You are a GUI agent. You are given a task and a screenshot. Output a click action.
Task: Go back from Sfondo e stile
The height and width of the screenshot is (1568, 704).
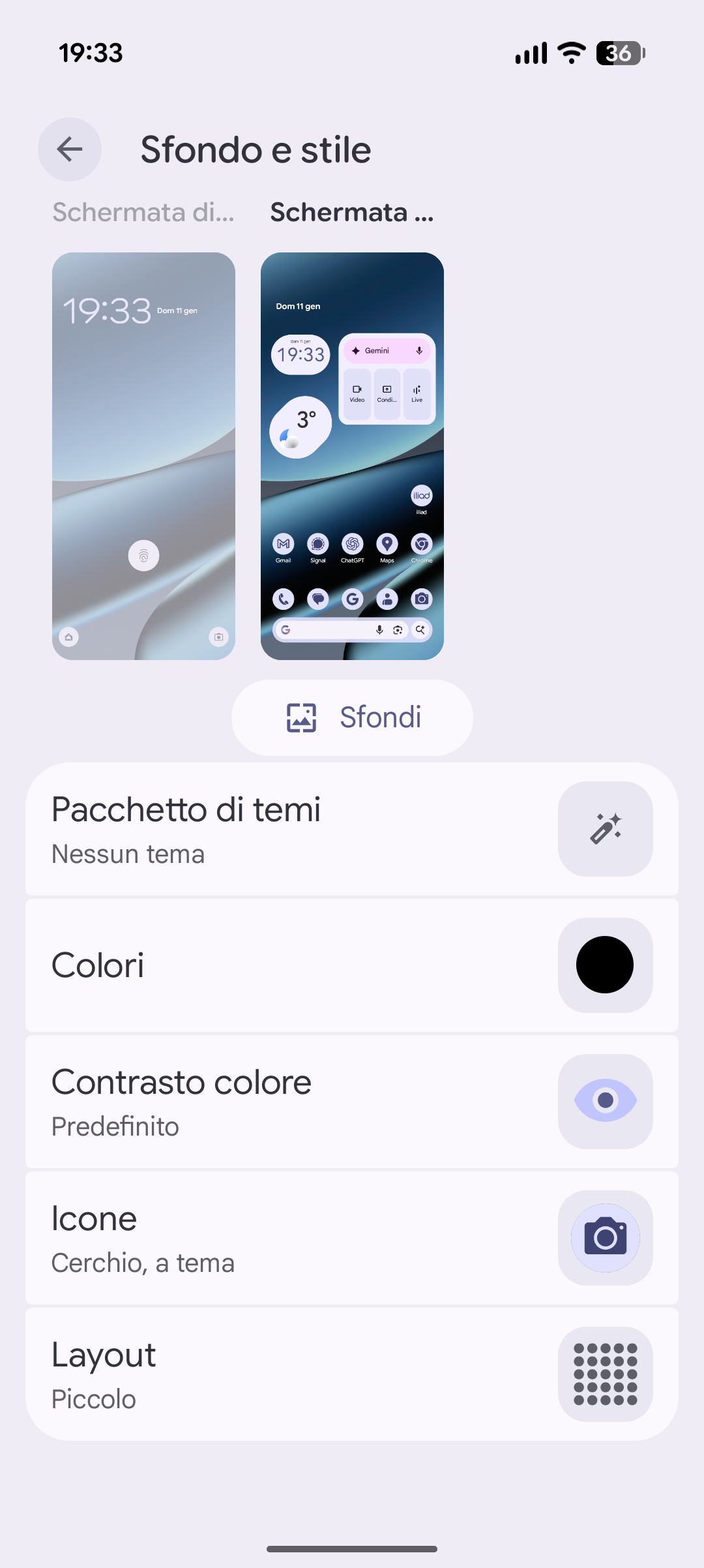70,149
